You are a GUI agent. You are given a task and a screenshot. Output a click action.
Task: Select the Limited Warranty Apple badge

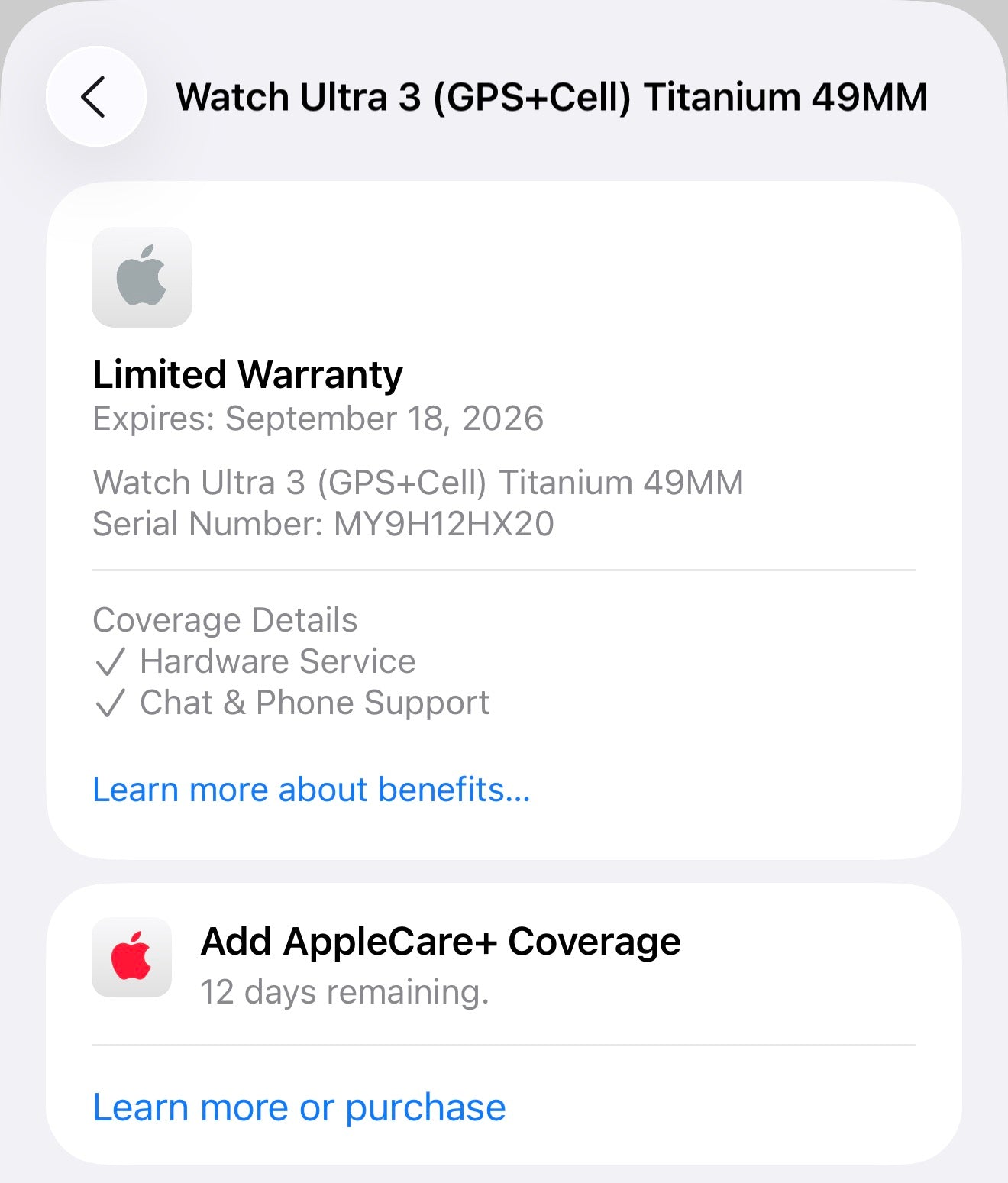141,276
